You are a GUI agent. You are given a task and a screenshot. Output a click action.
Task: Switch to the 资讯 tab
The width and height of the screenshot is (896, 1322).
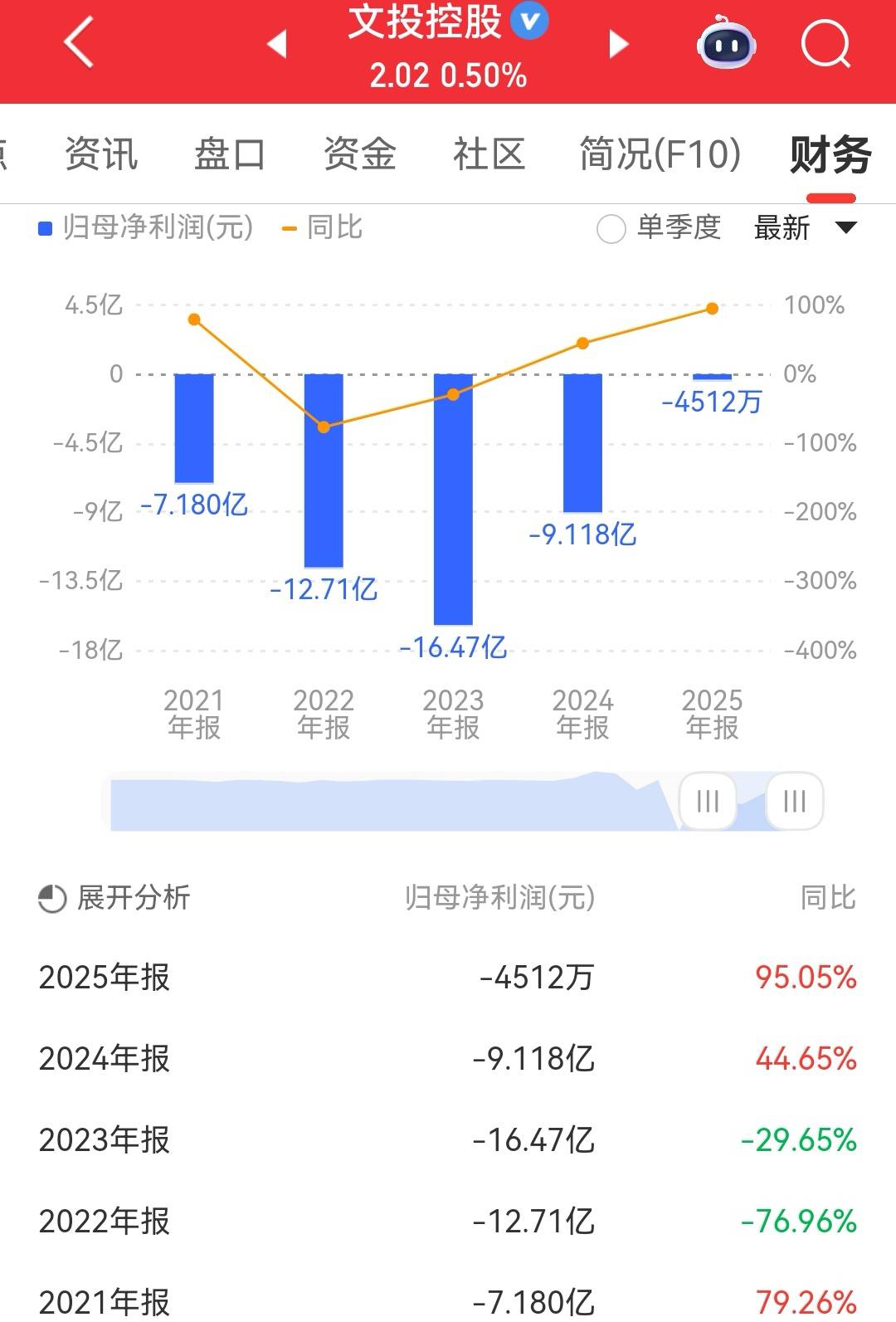101,154
